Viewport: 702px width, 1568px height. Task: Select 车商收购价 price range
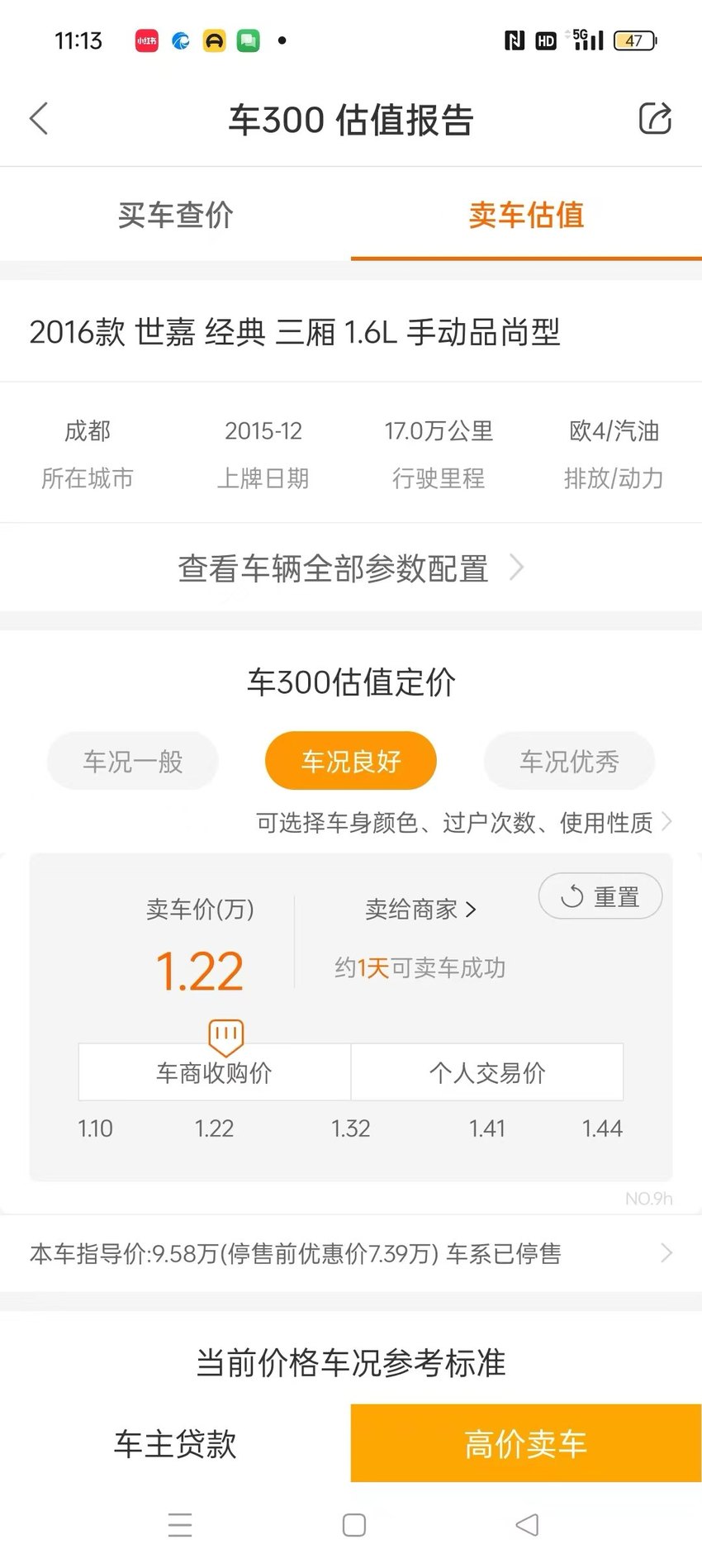tap(215, 1072)
